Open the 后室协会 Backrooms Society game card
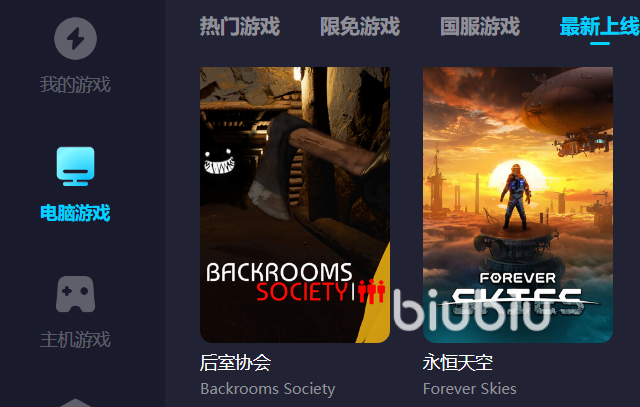This screenshot has width=640, height=407. [295, 205]
